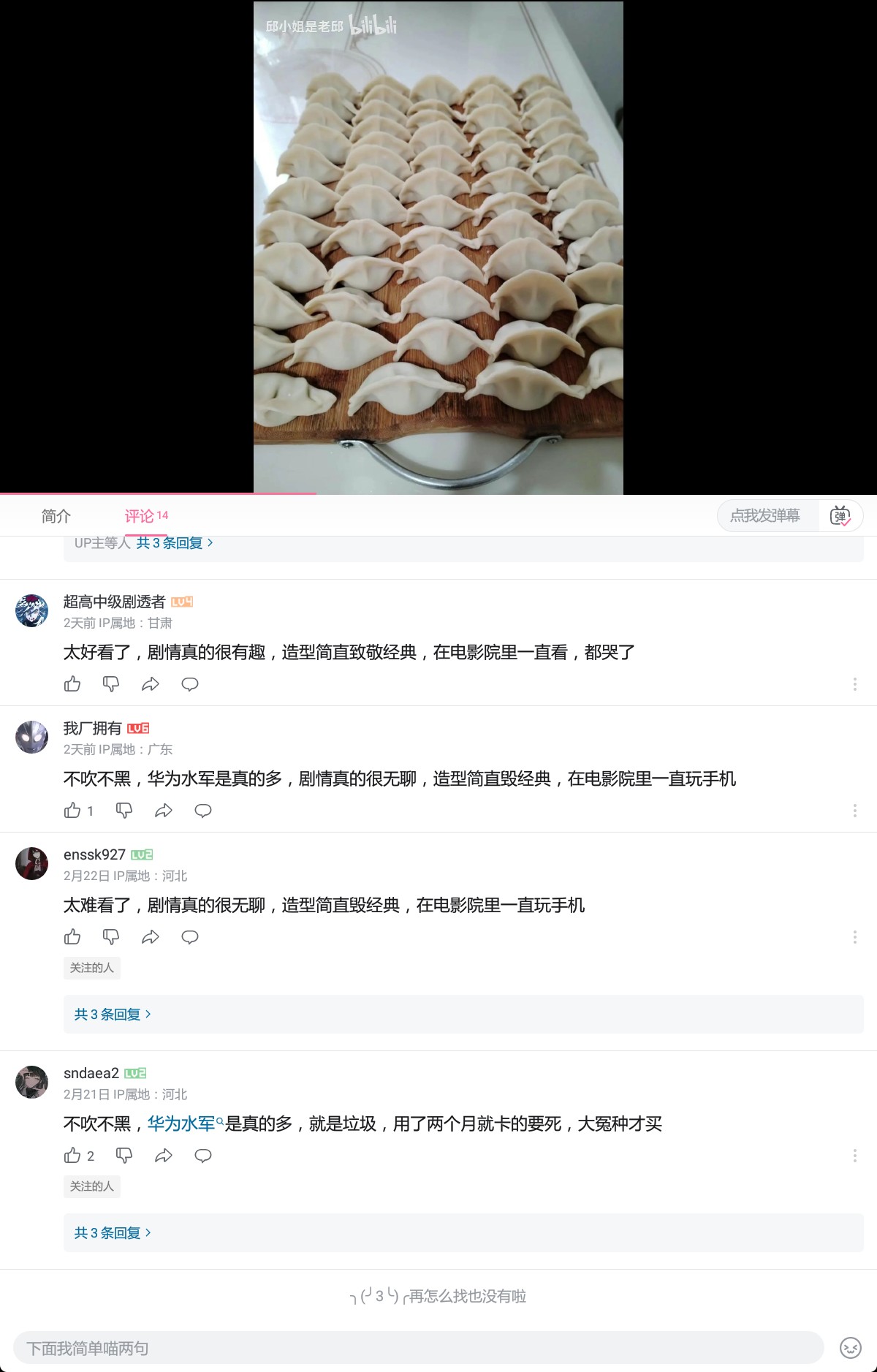Image resolution: width=877 pixels, height=1372 pixels.
Task: Like 超高中级剧透者's comment
Action: click(72, 684)
